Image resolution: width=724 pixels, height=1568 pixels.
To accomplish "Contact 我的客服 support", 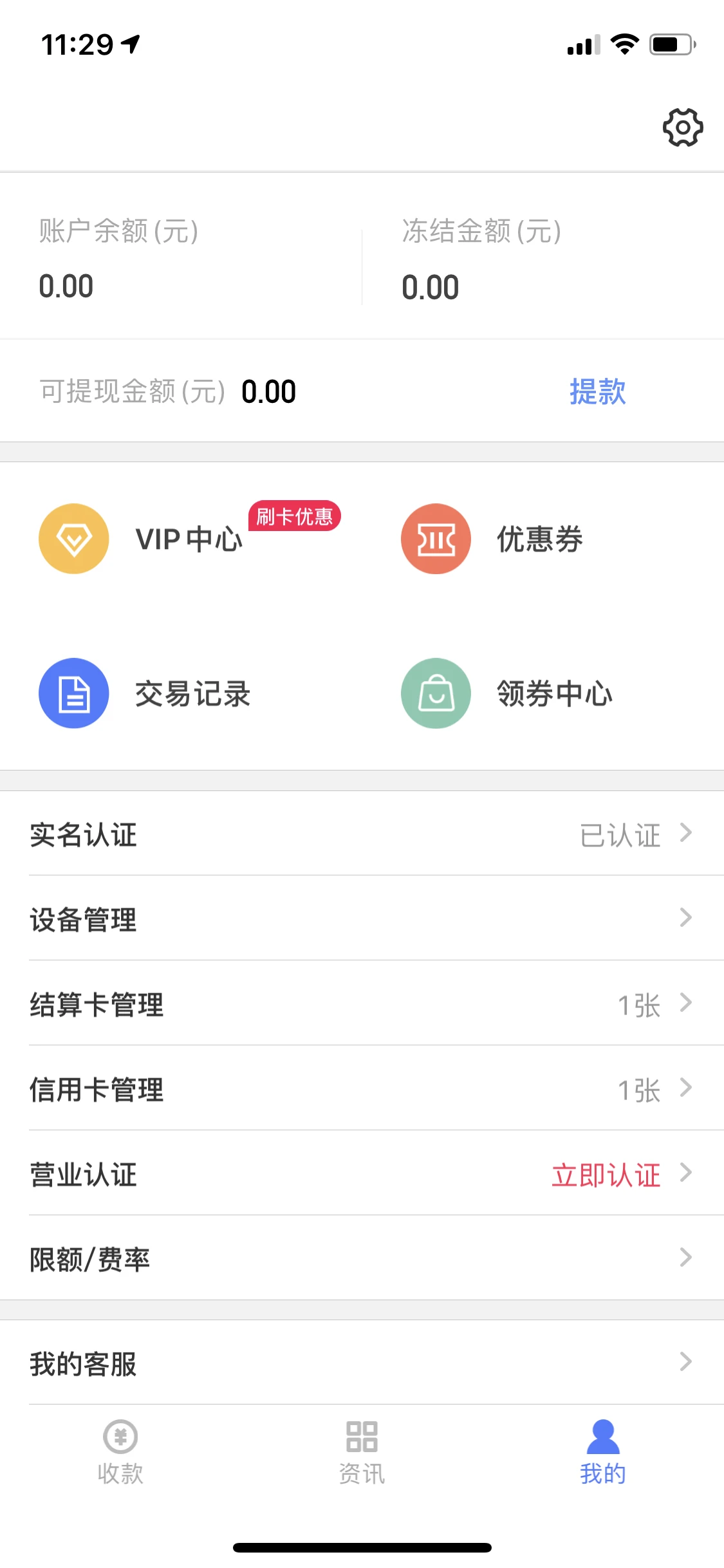I will (x=362, y=1363).
